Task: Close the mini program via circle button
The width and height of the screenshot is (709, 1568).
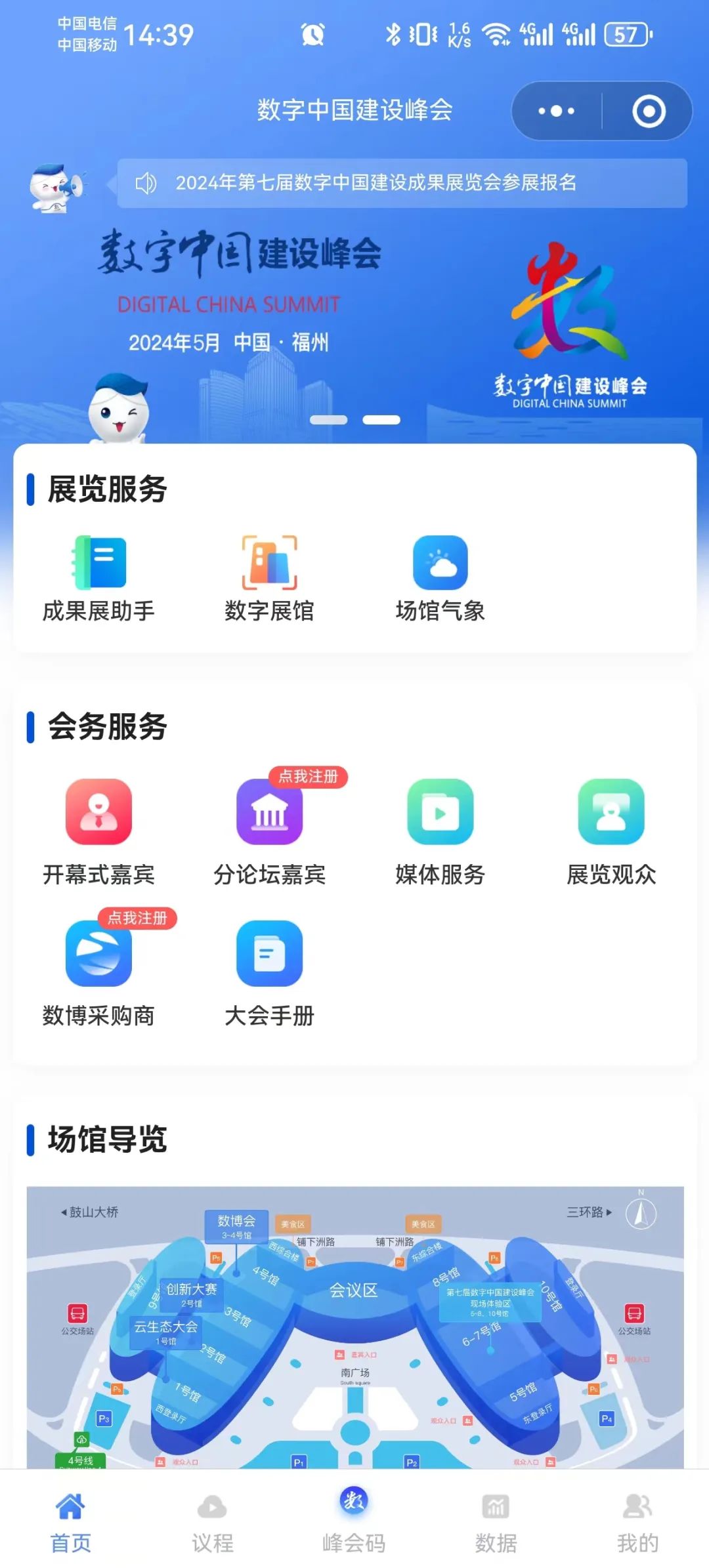Action: point(649,111)
